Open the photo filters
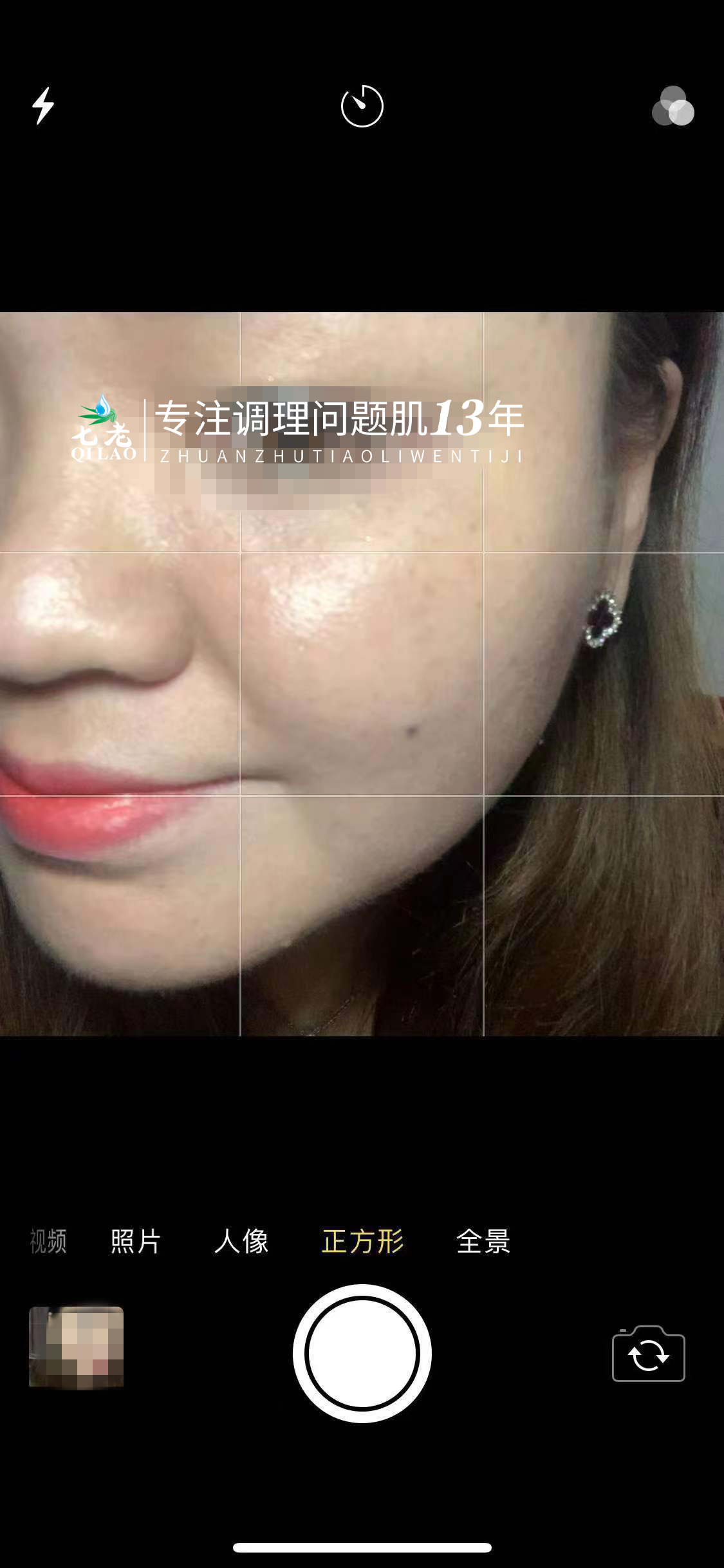The image size is (724, 1568). [x=673, y=106]
